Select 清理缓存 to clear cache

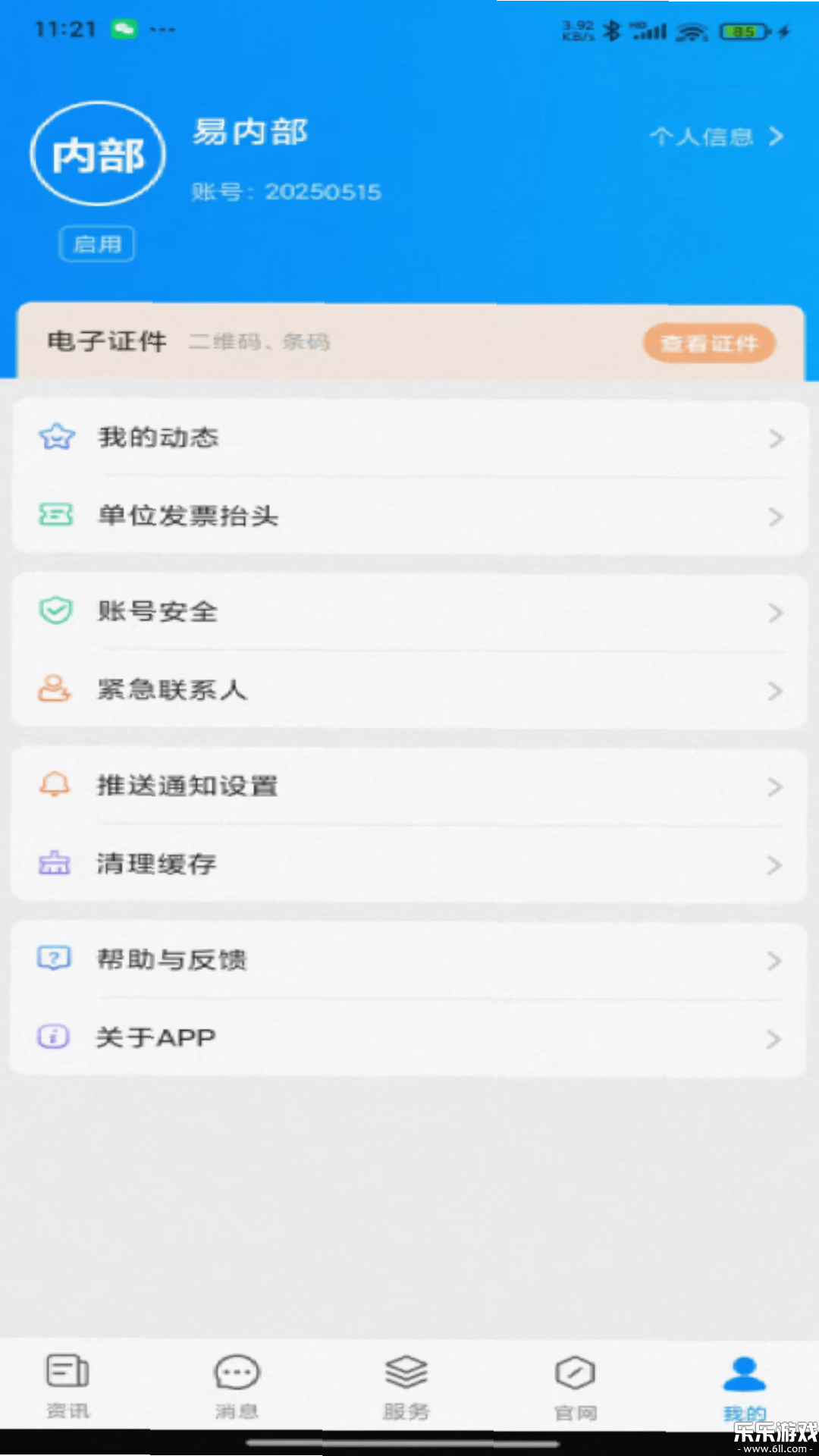409,864
